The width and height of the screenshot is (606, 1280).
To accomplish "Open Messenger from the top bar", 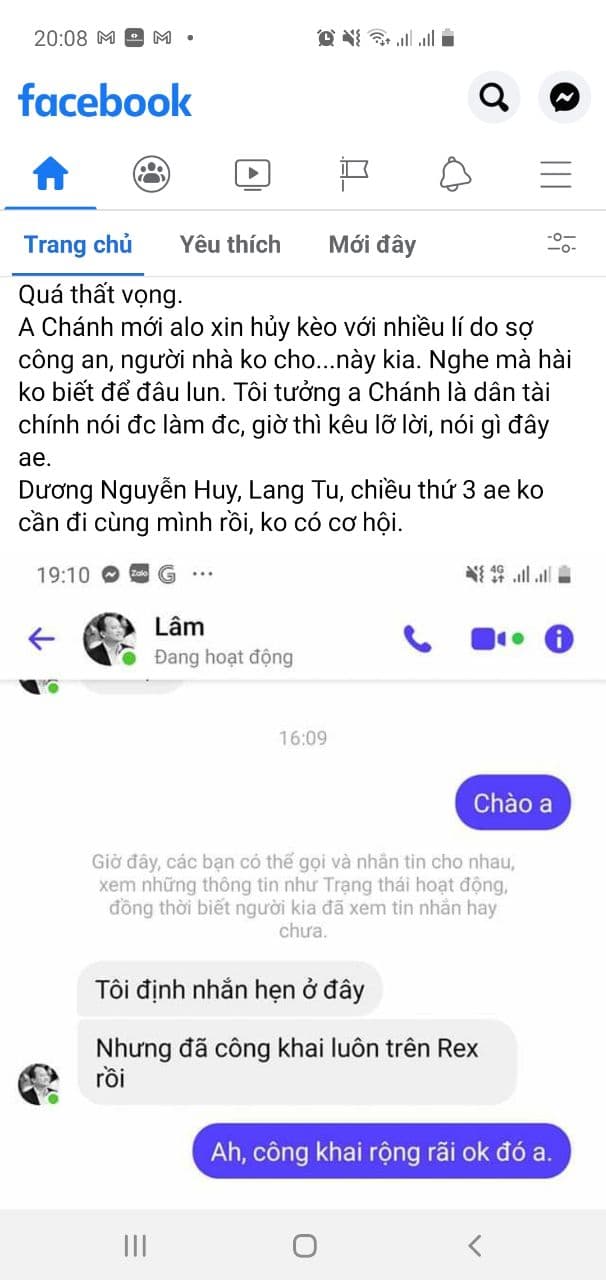I will (565, 97).
